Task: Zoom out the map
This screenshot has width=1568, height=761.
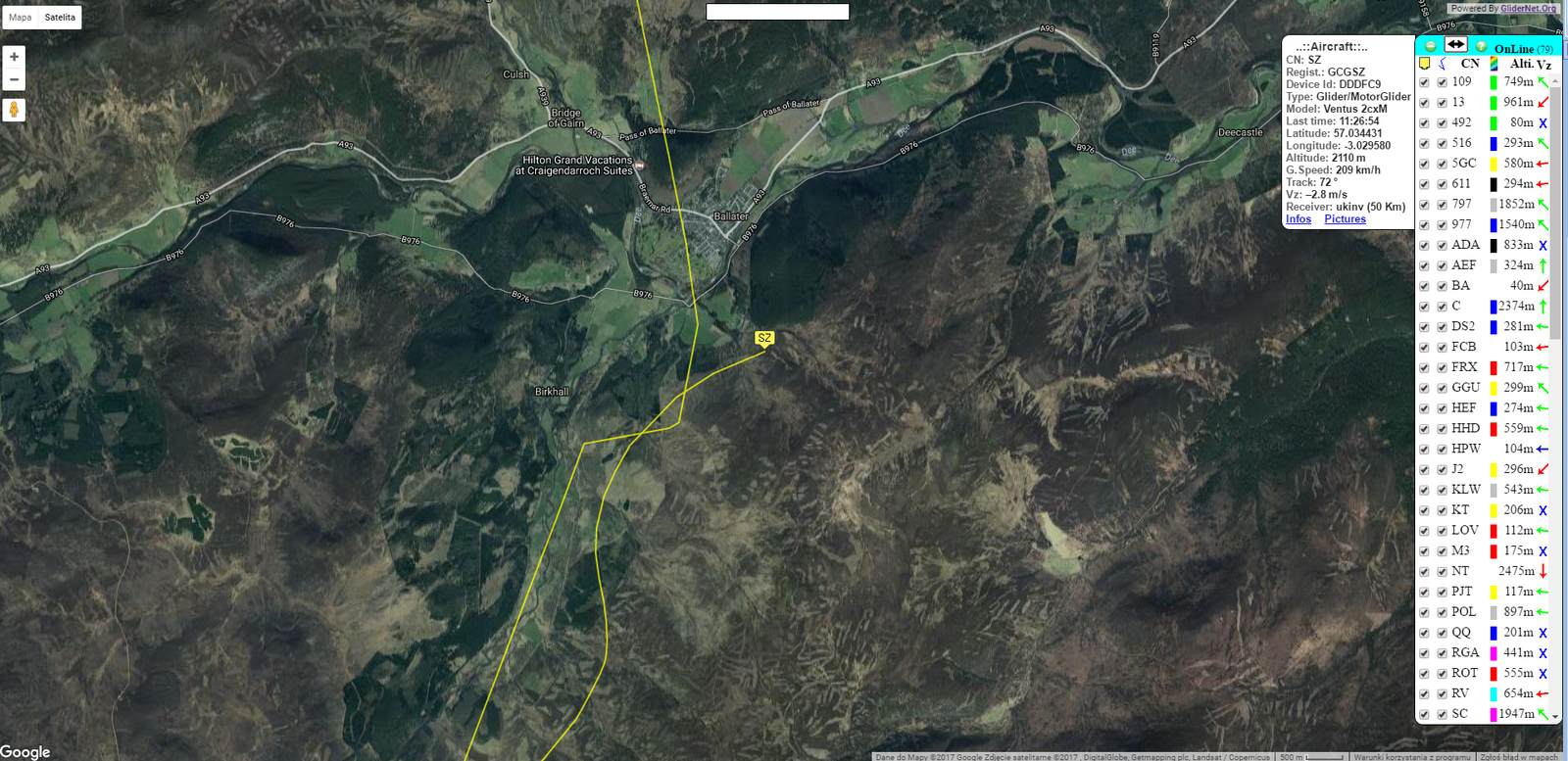Action: [x=14, y=79]
